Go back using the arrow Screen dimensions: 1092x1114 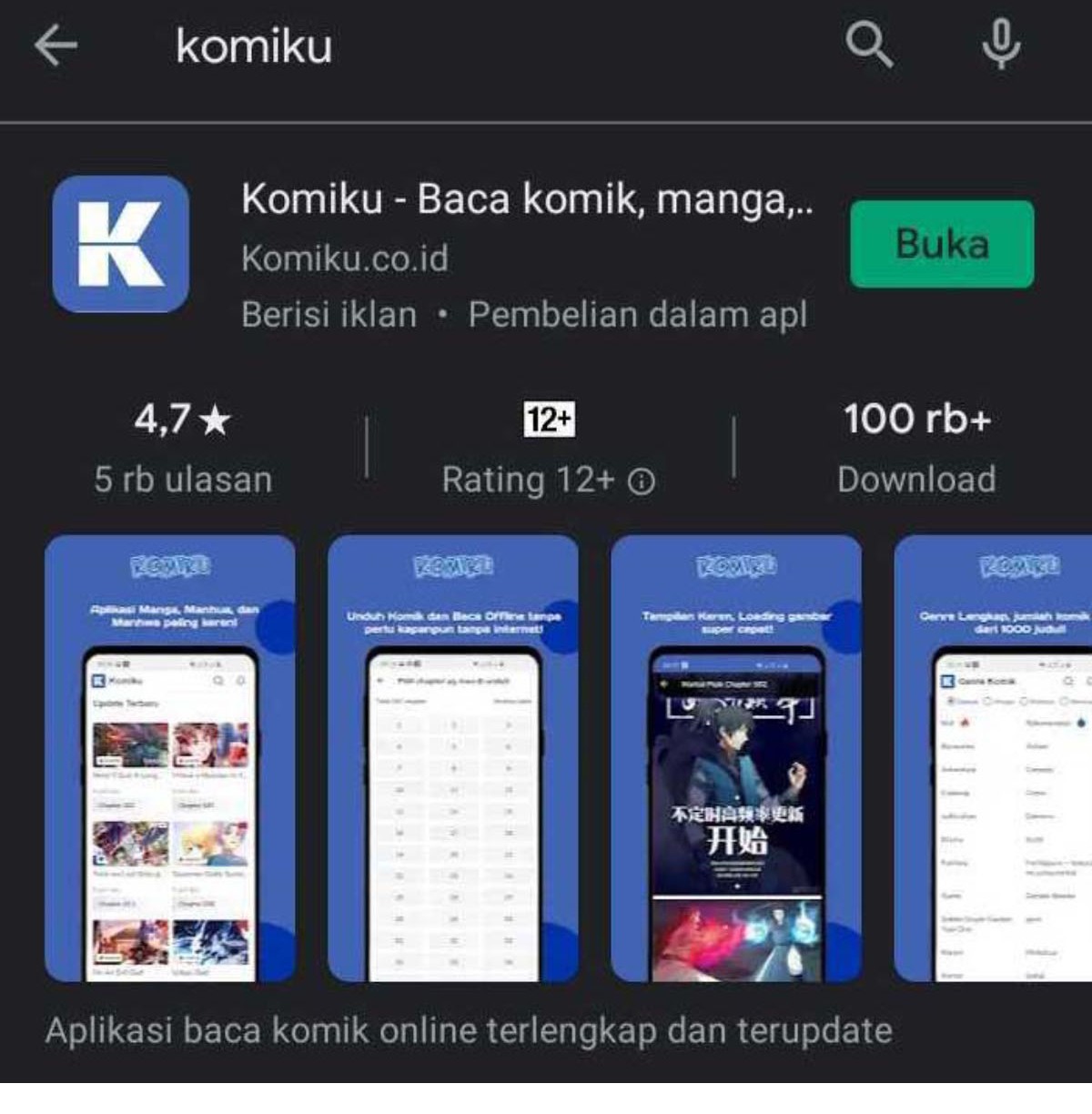(56, 46)
